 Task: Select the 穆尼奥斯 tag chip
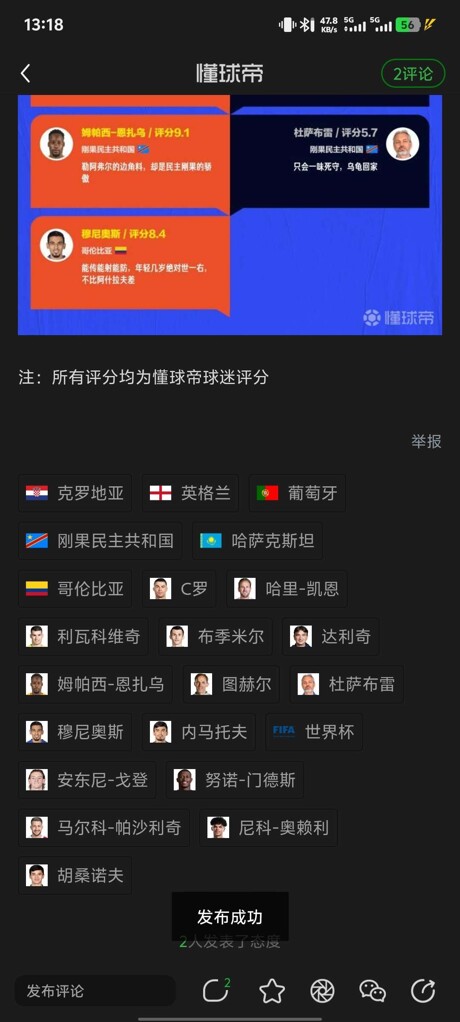pyautogui.click(x=75, y=731)
